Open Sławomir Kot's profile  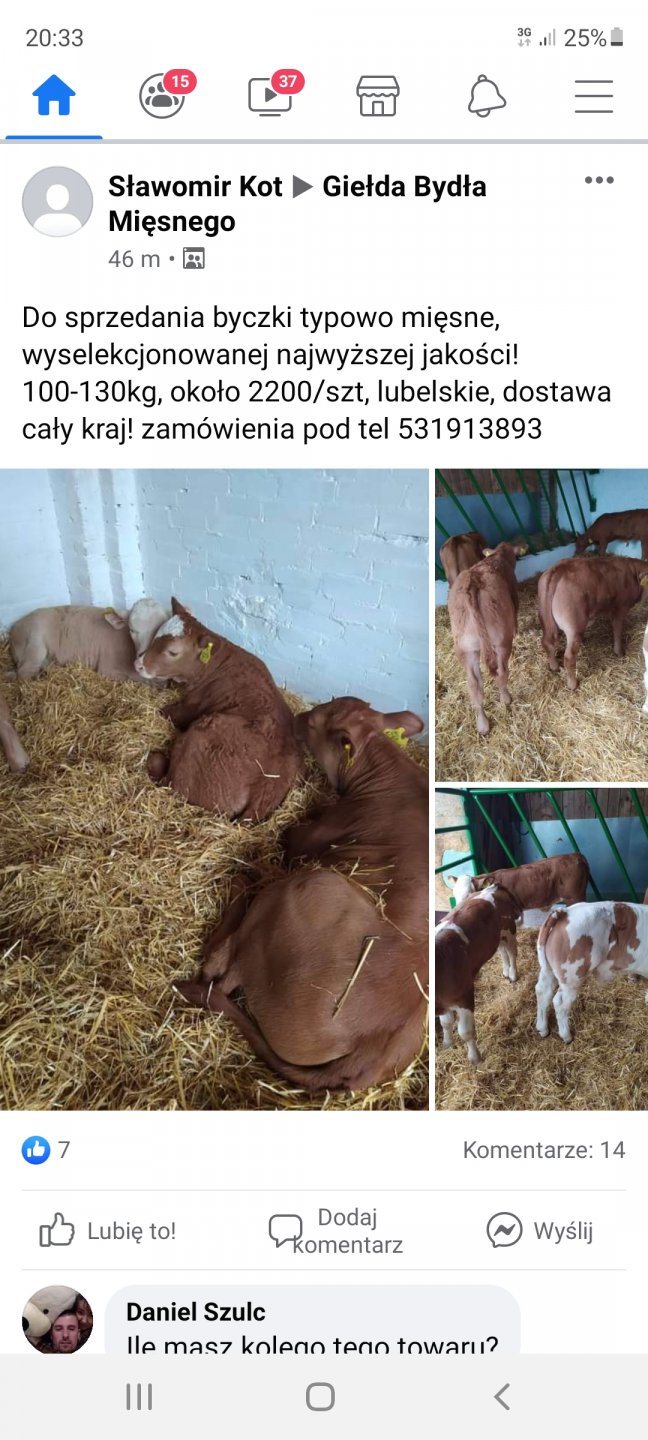[195, 186]
